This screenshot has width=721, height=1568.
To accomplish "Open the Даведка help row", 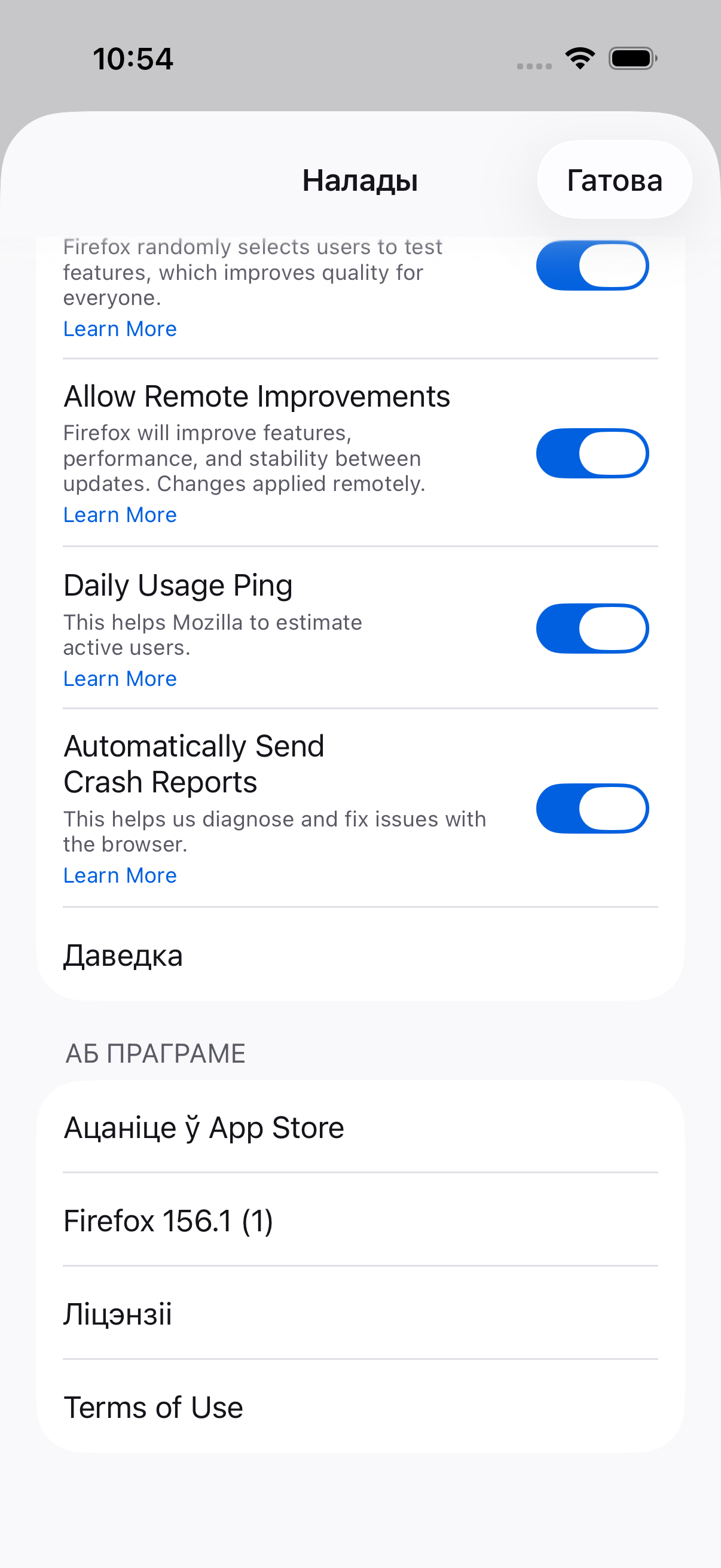I will tap(360, 954).
